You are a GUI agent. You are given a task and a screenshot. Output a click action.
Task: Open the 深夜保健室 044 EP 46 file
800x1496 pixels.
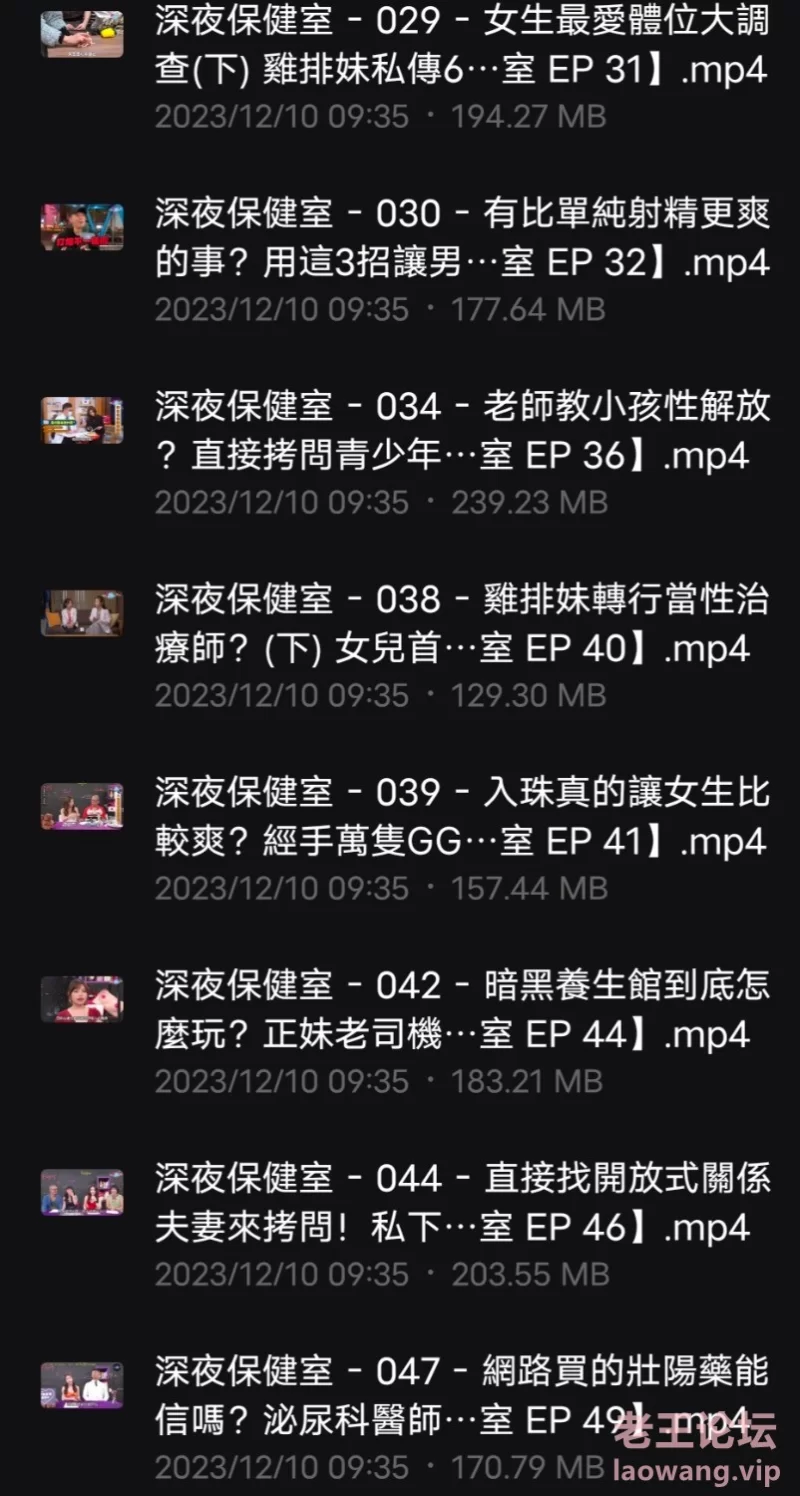click(460, 1203)
